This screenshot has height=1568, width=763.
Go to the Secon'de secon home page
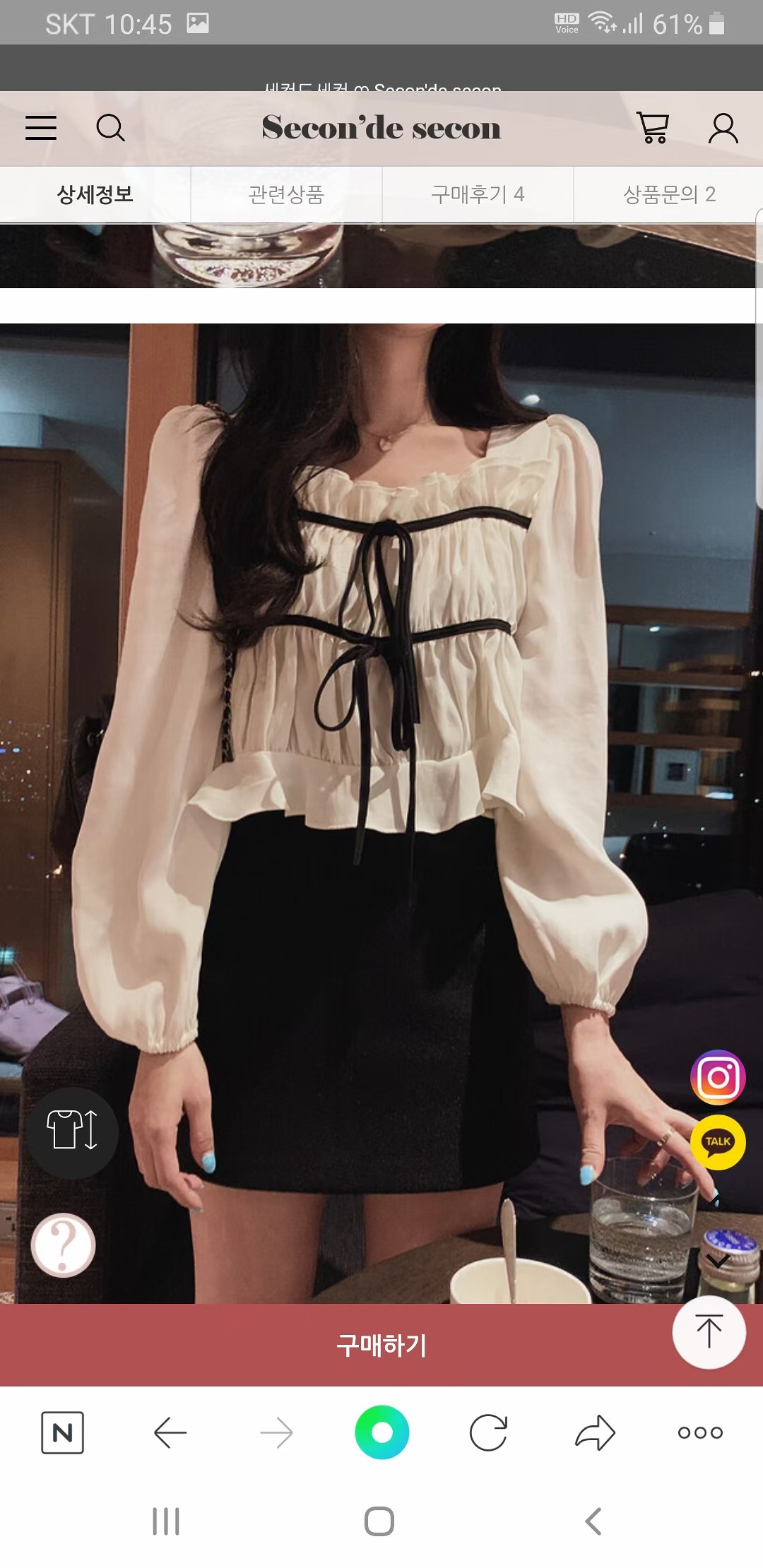(381, 128)
